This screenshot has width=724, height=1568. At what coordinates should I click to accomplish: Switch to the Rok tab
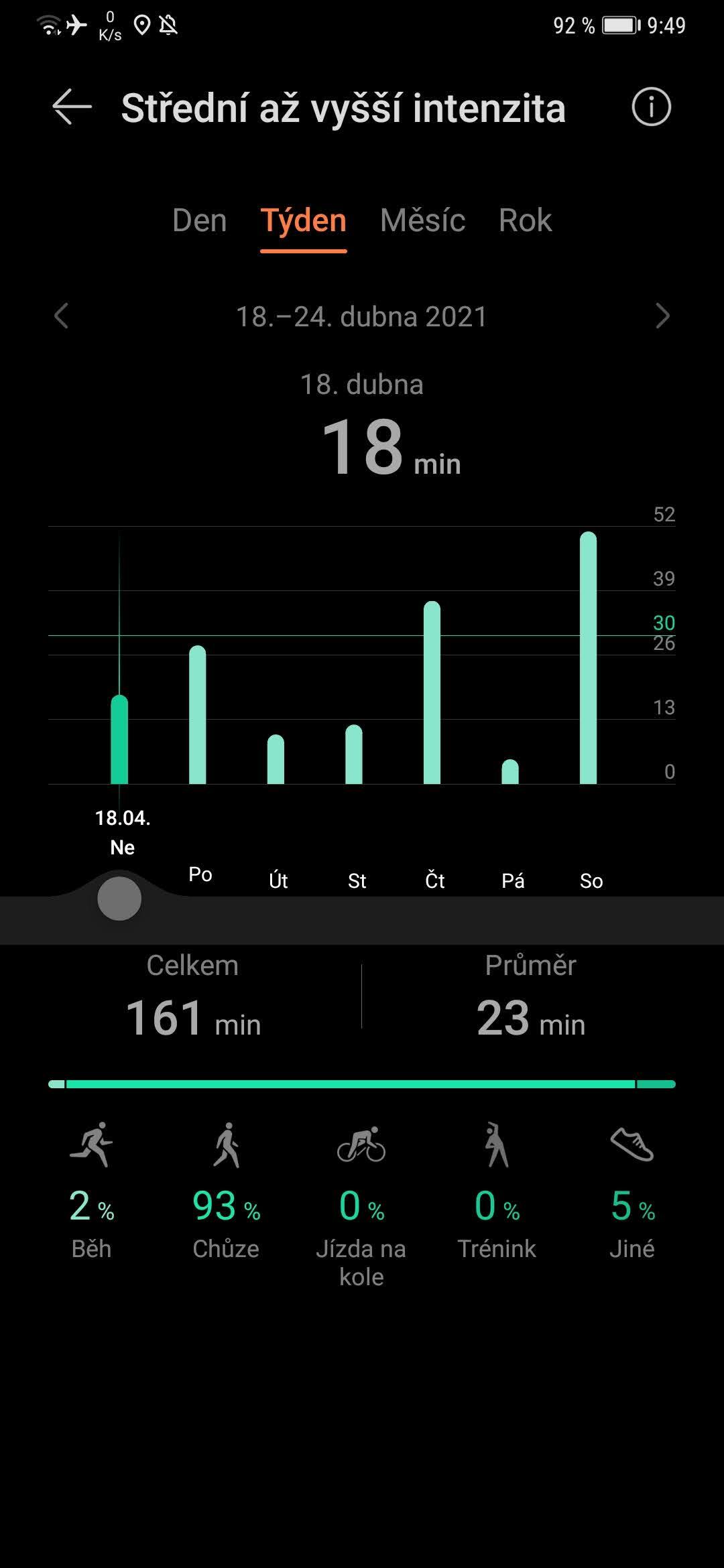click(x=526, y=220)
